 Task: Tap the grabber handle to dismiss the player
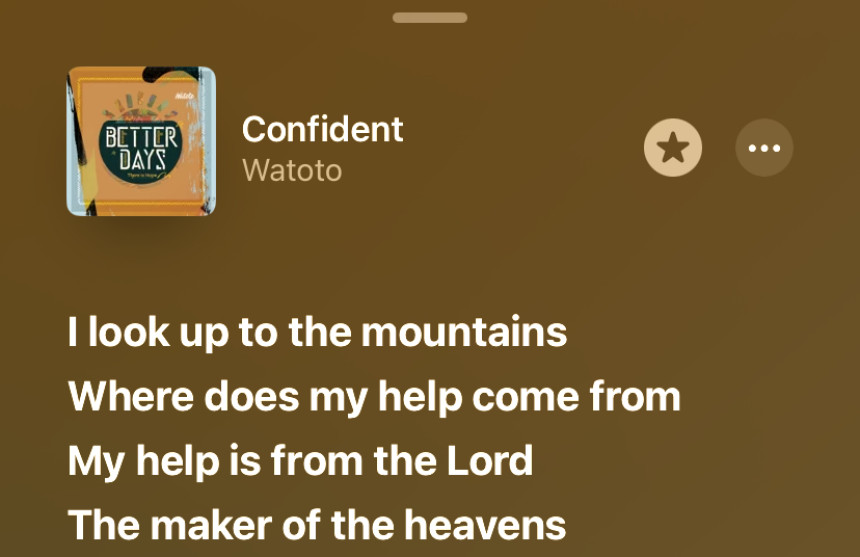430,18
